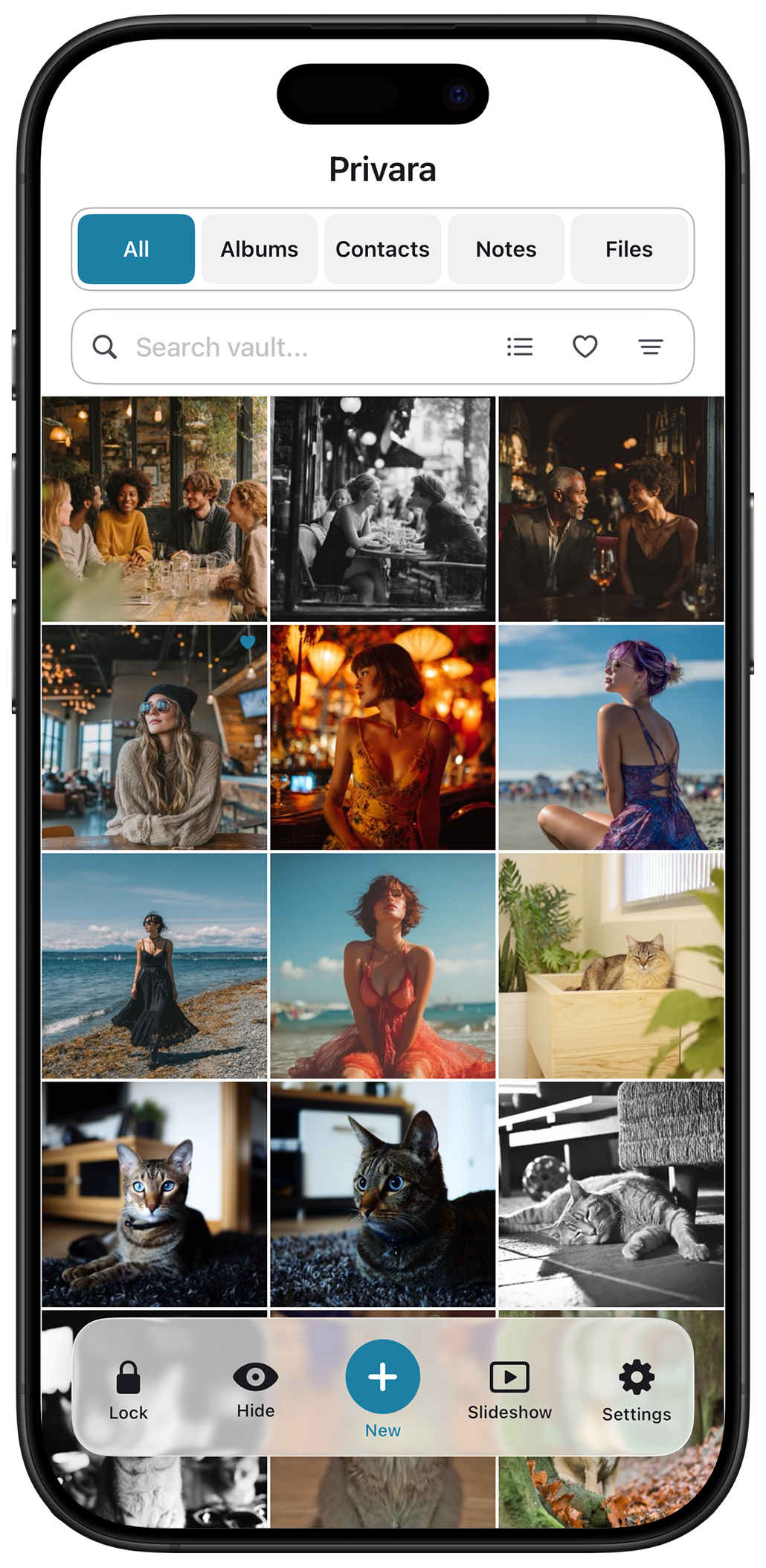
Task: Go to the Files tab
Action: (x=628, y=249)
